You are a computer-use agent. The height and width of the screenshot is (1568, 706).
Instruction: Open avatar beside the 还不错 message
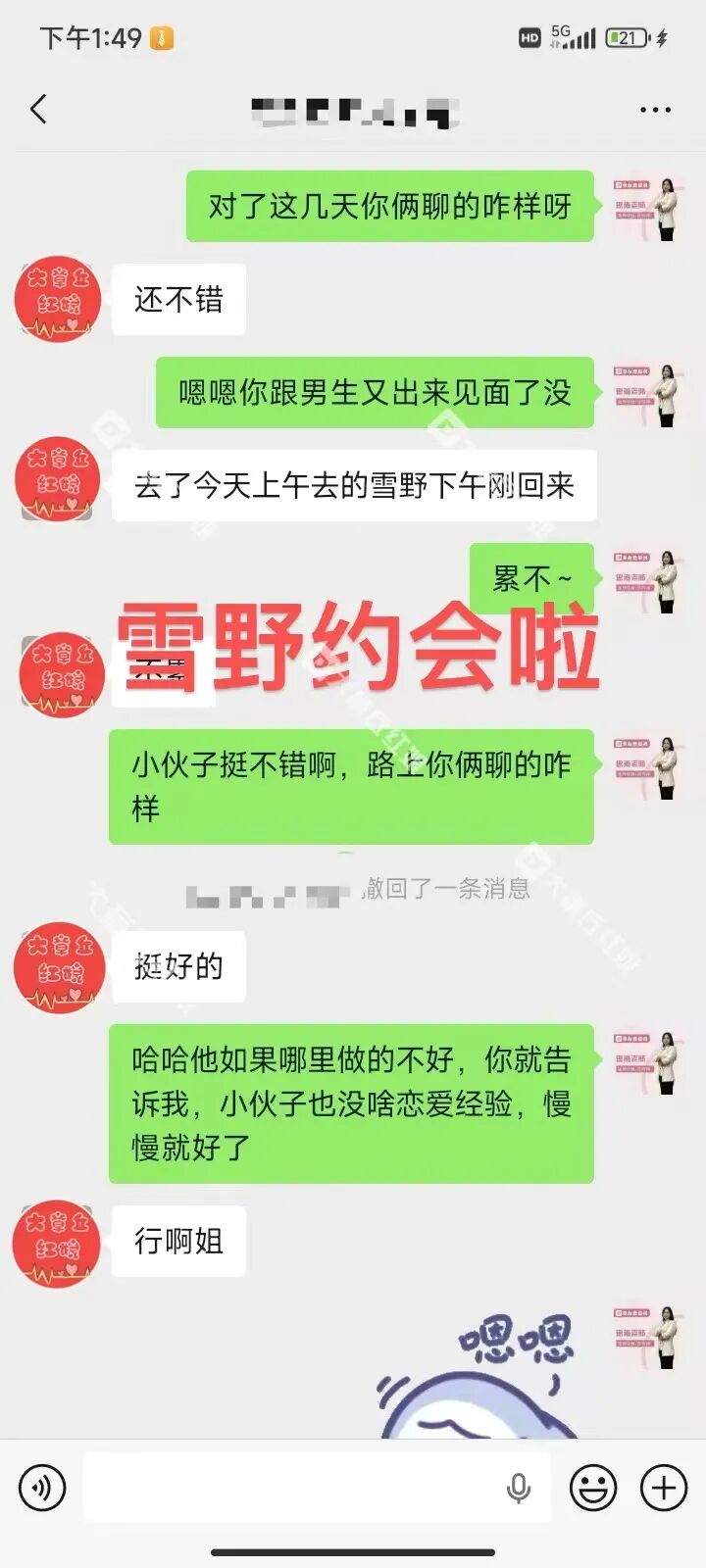[x=59, y=299]
